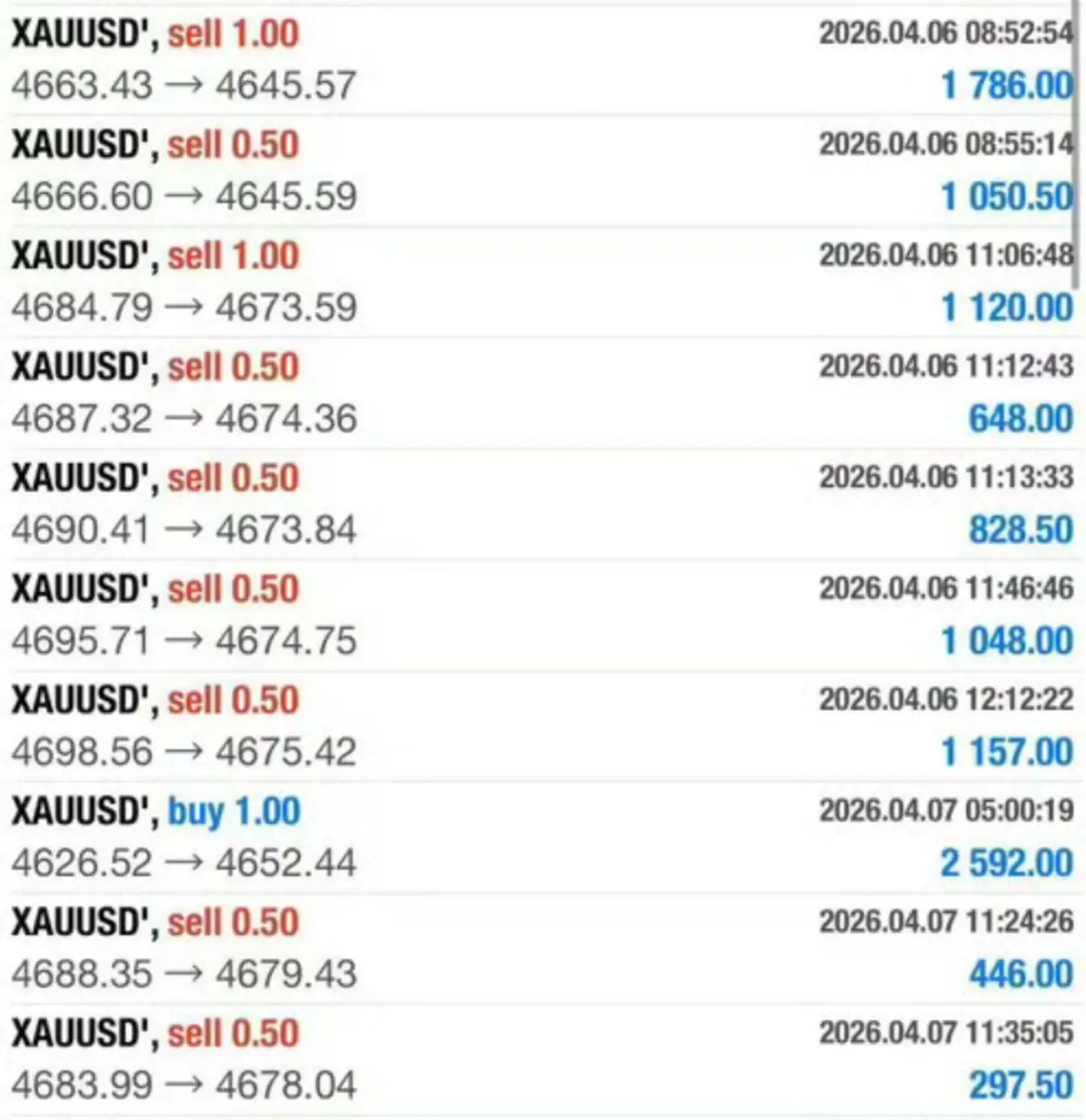Open the sell 0.50 trade with profit 1 050.50

tap(542, 170)
